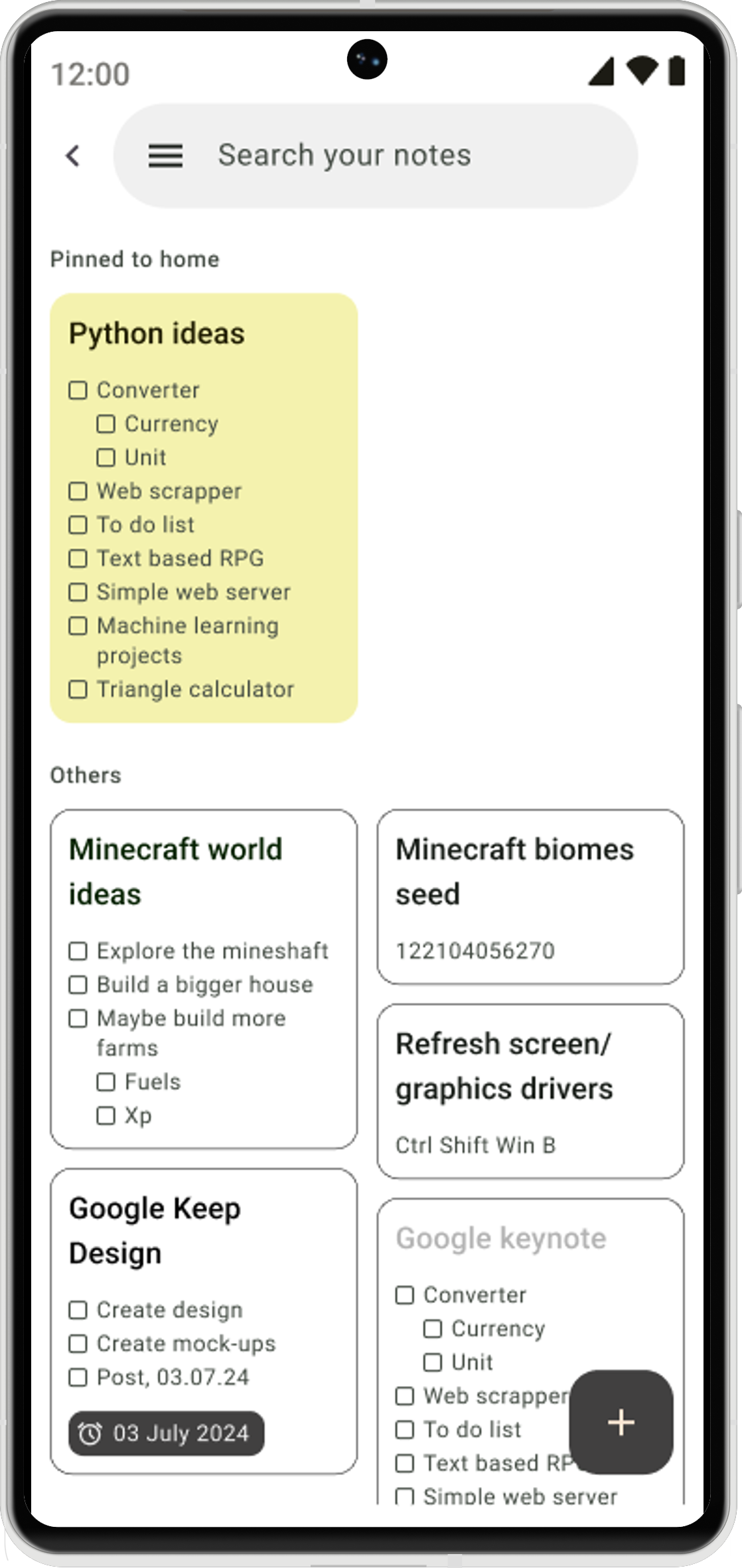Open the hamburger menu drawer

[165, 156]
